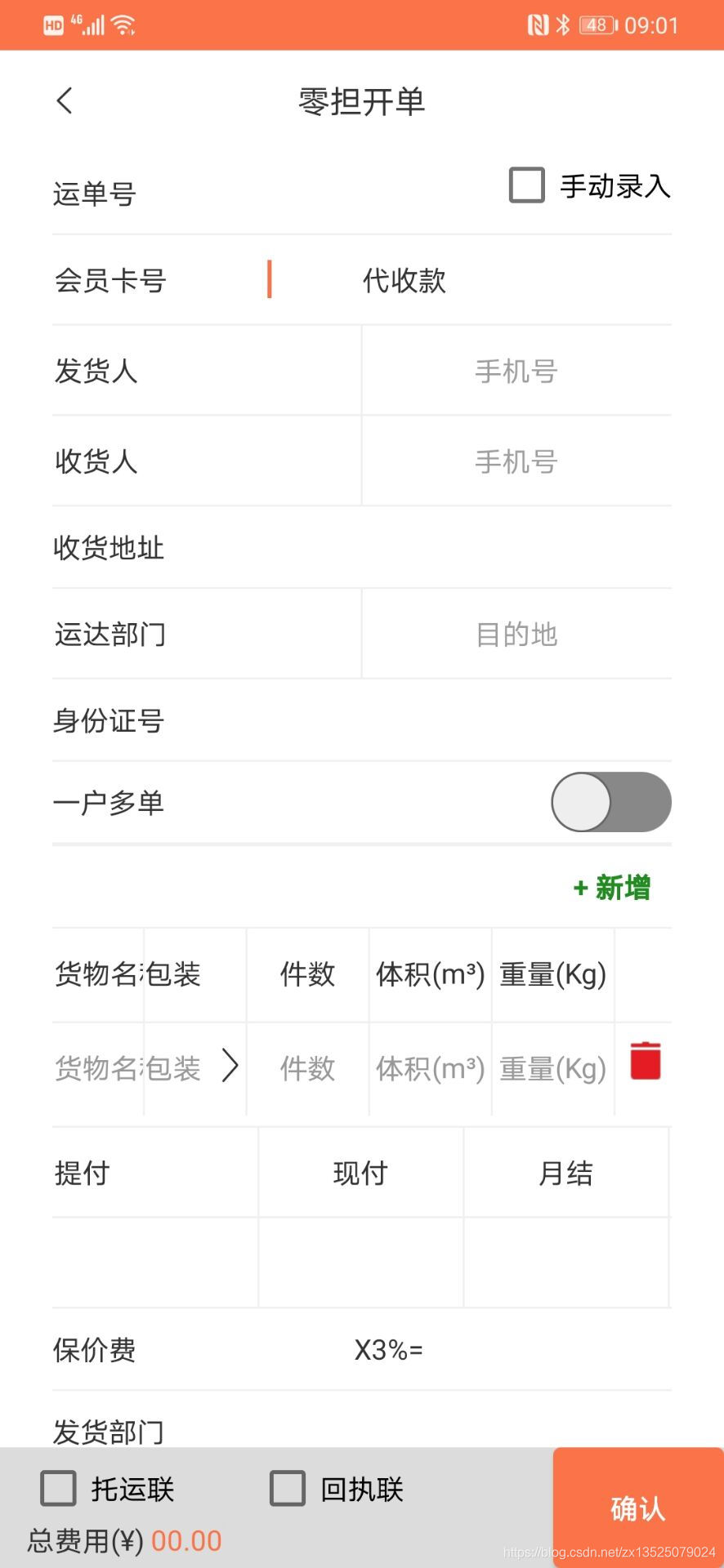Toggle the 一户多单 switch
The image size is (724, 1568).
610,802
